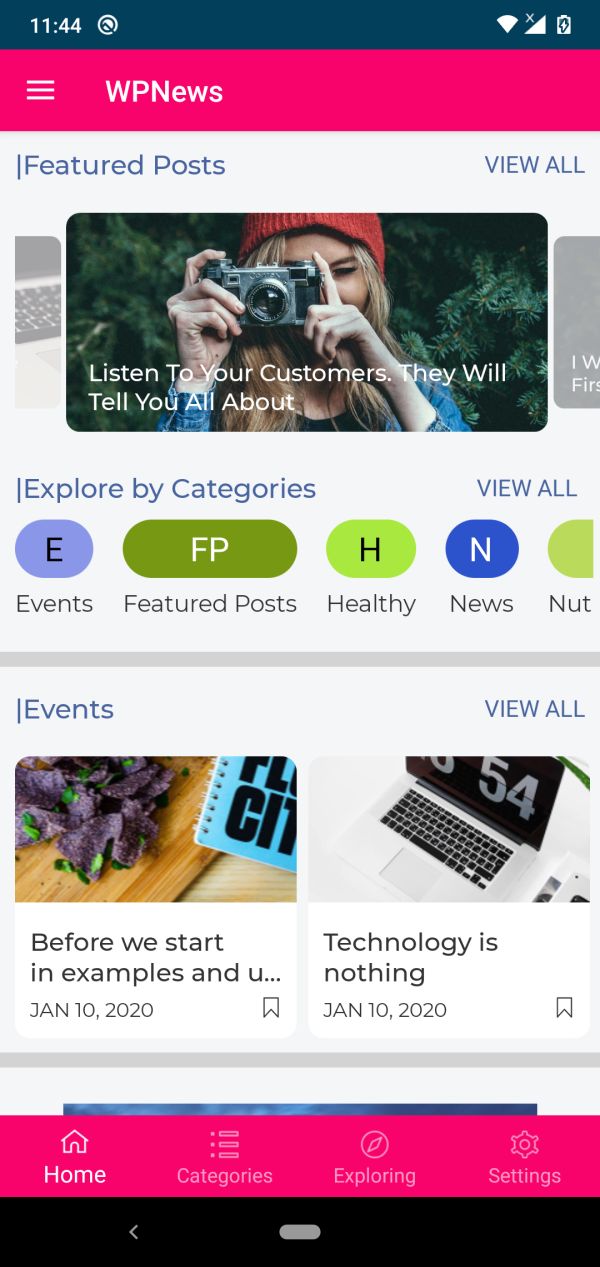The width and height of the screenshot is (600, 1267).
Task: Open the Settings tab
Action: tap(524, 1157)
